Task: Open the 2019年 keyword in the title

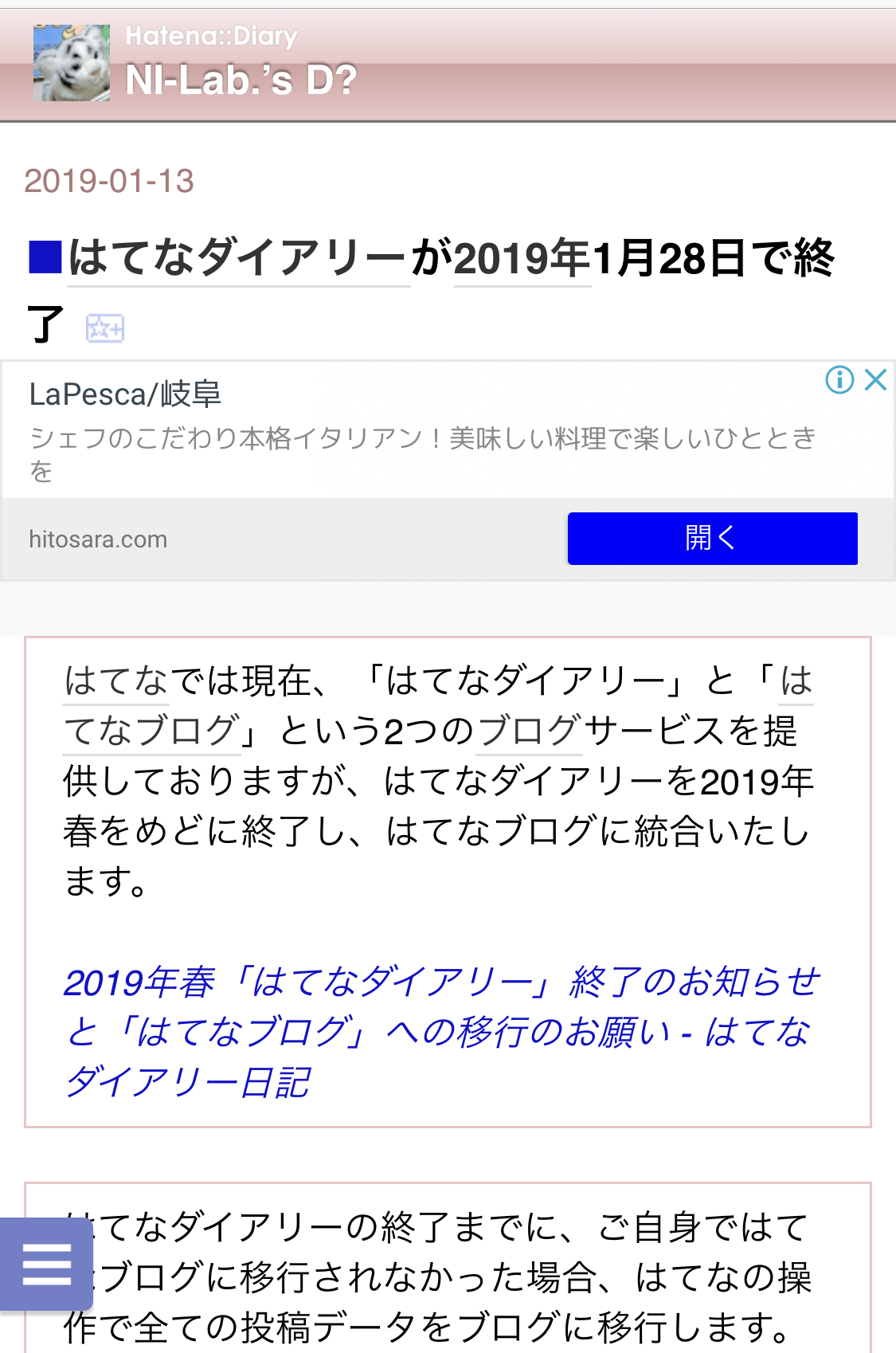Action: coord(522,259)
